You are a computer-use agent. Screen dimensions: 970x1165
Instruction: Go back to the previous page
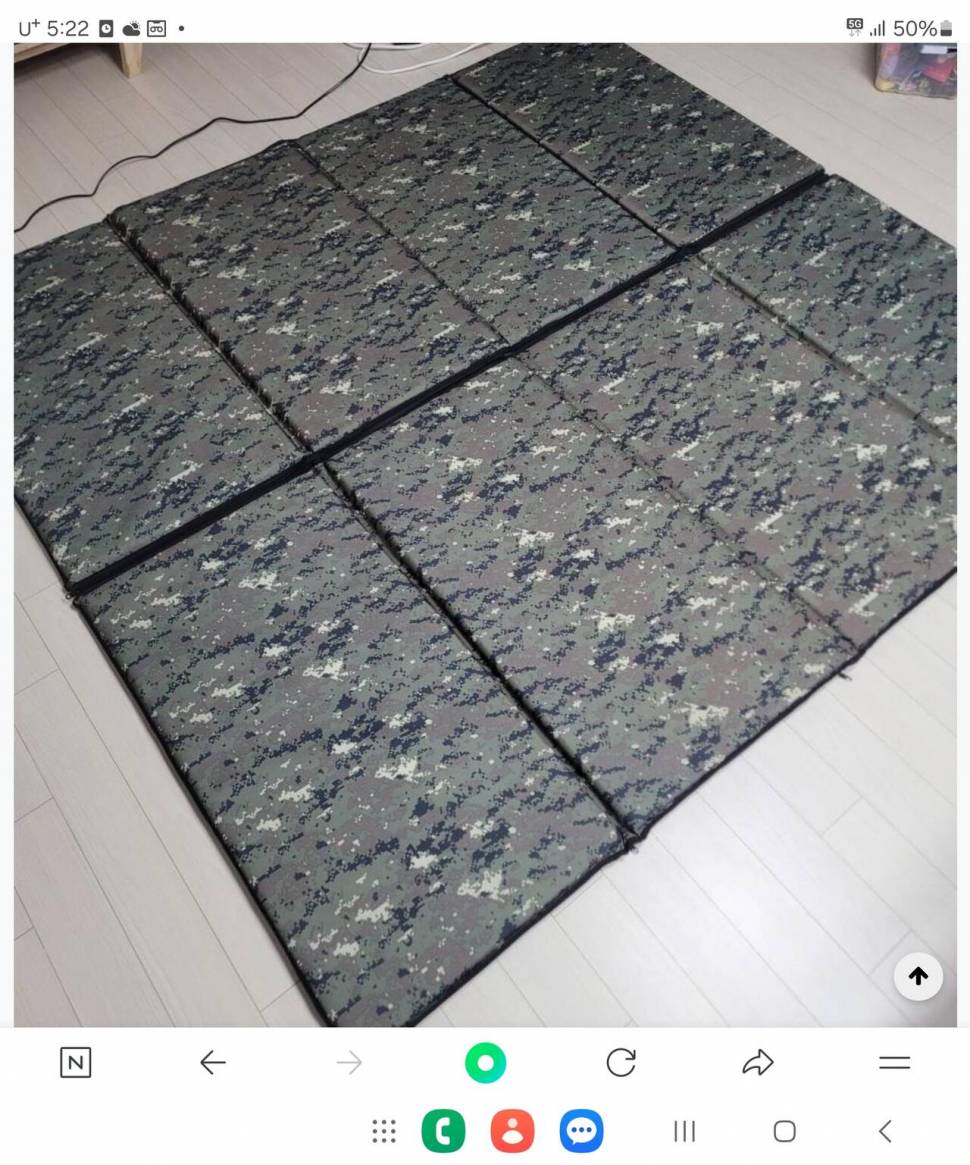click(x=212, y=1062)
